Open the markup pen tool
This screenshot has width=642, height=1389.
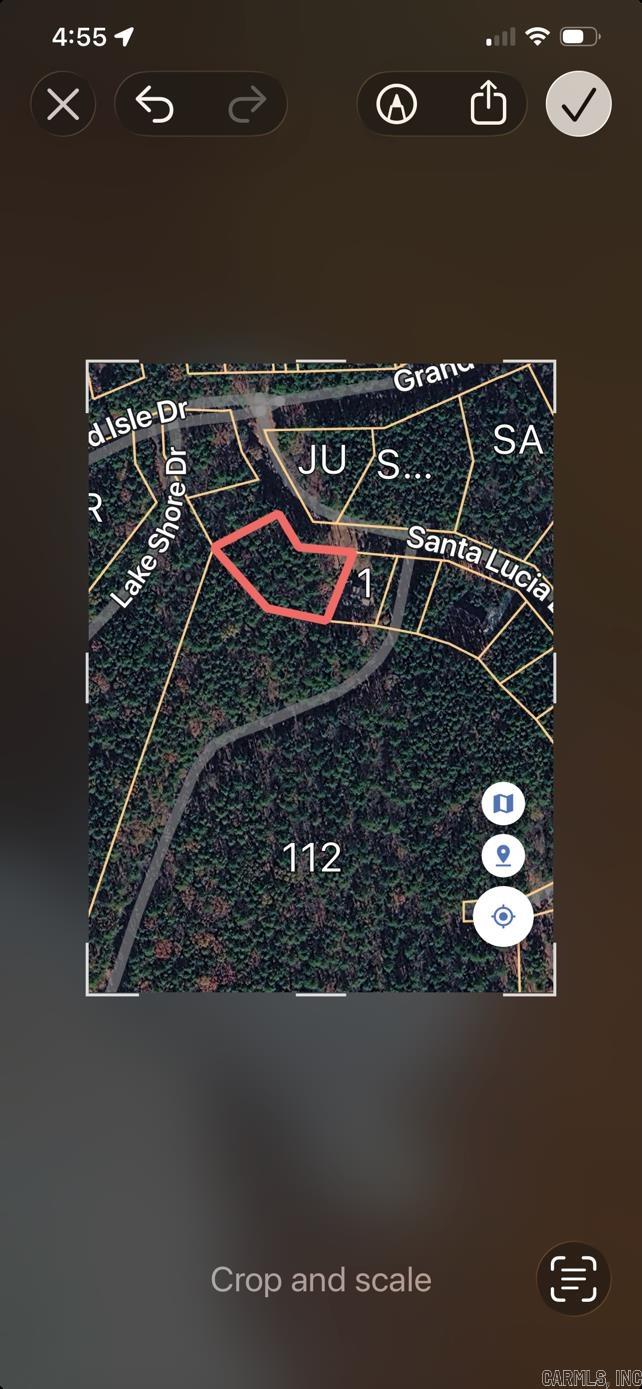pos(397,104)
